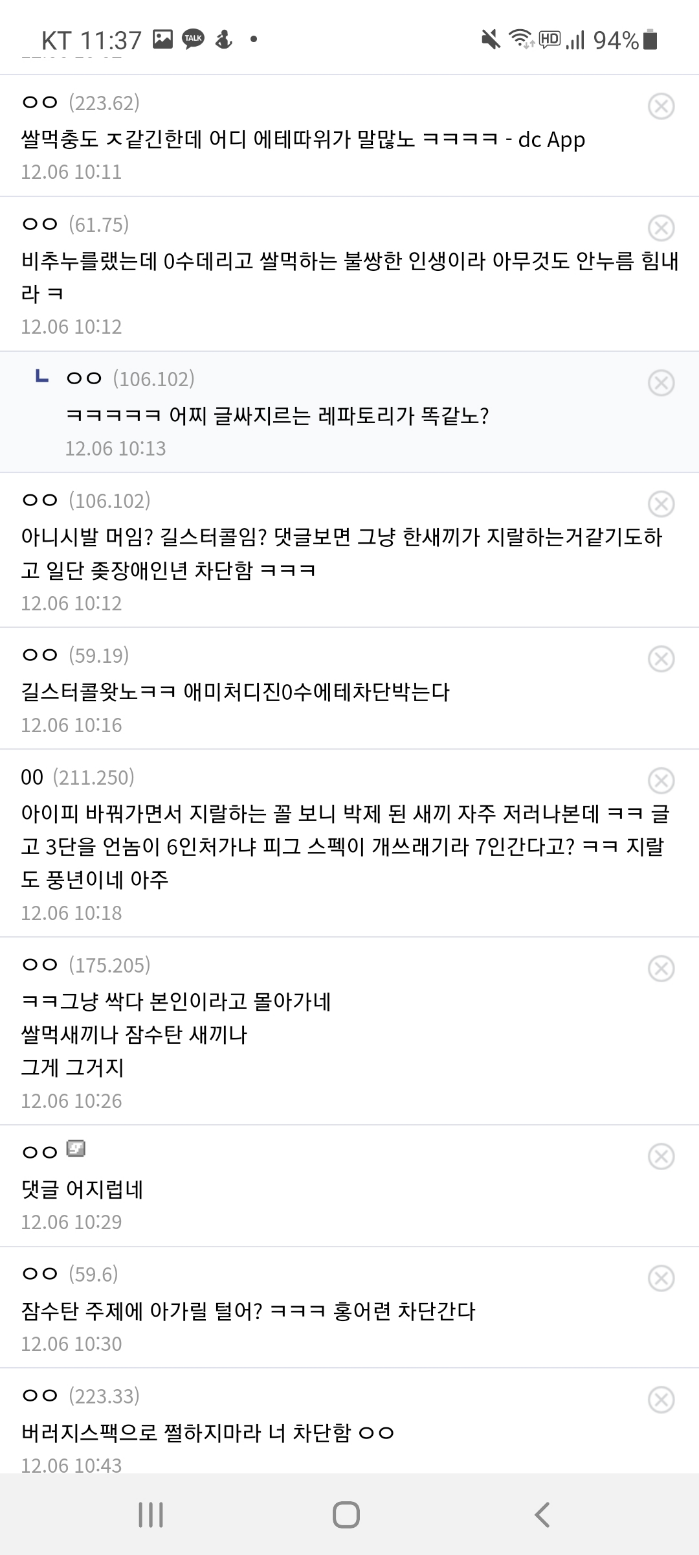Image resolution: width=699 pixels, height=1555 pixels.
Task: Tap X on 106.102's 10:12 comment
Action: 661,504
